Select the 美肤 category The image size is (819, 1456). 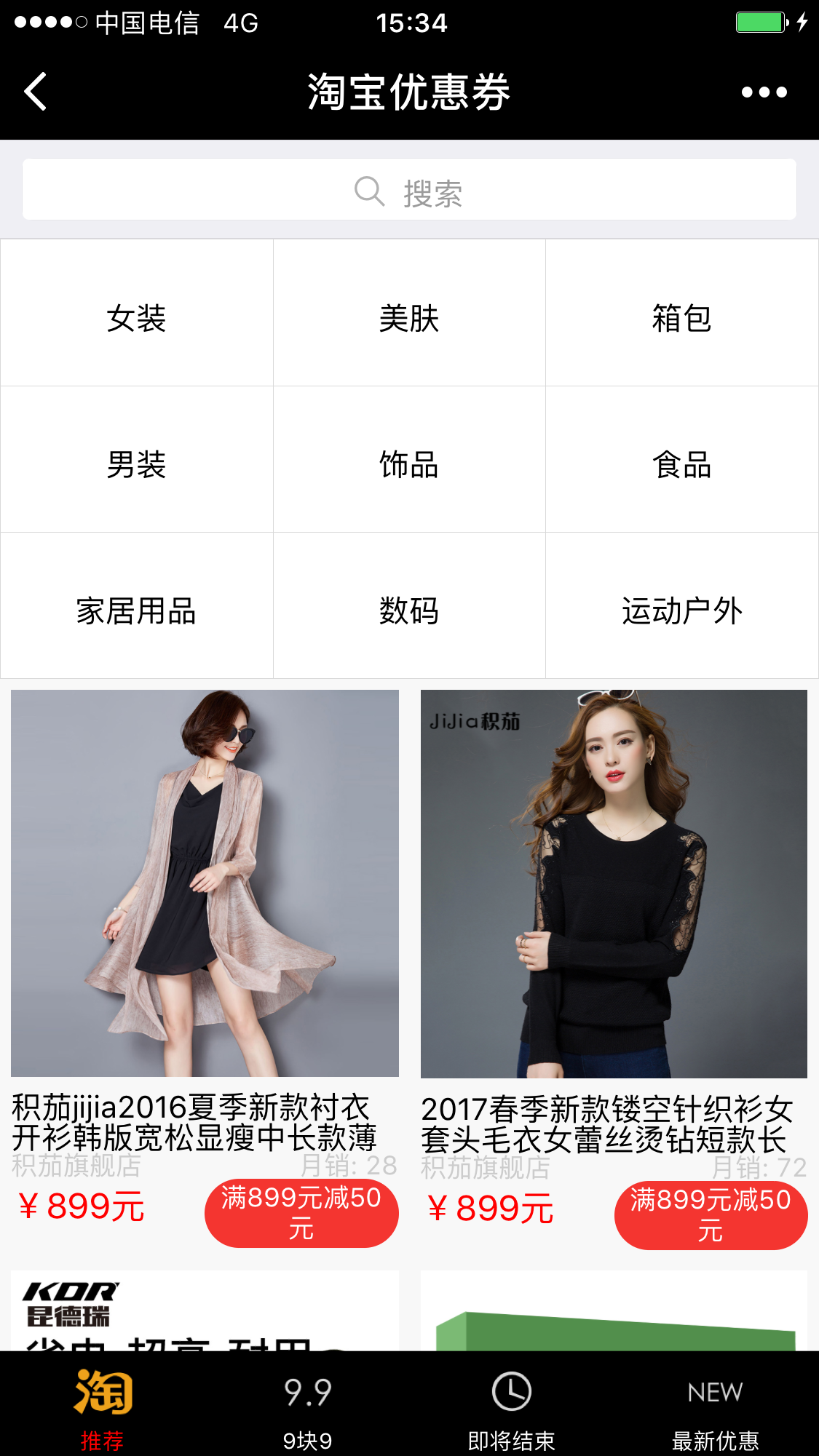tap(409, 318)
